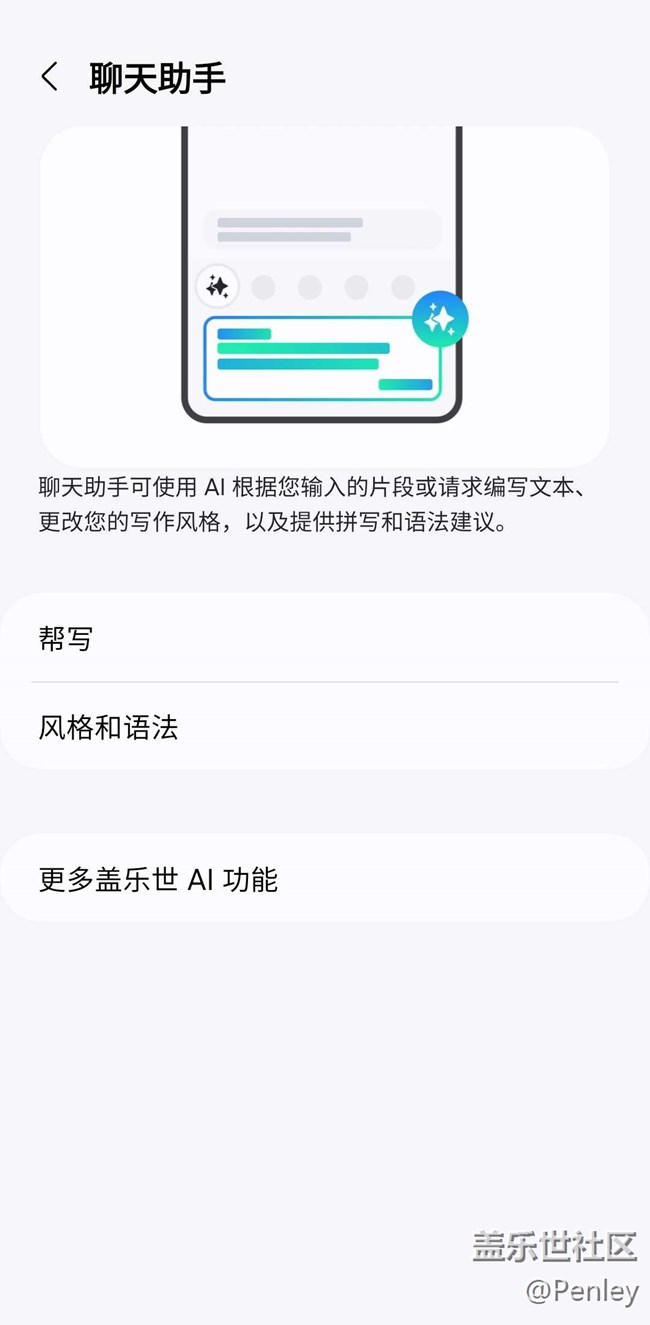Open 风格和语法 settings
This screenshot has width=650, height=1325.
pyautogui.click(x=324, y=727)
